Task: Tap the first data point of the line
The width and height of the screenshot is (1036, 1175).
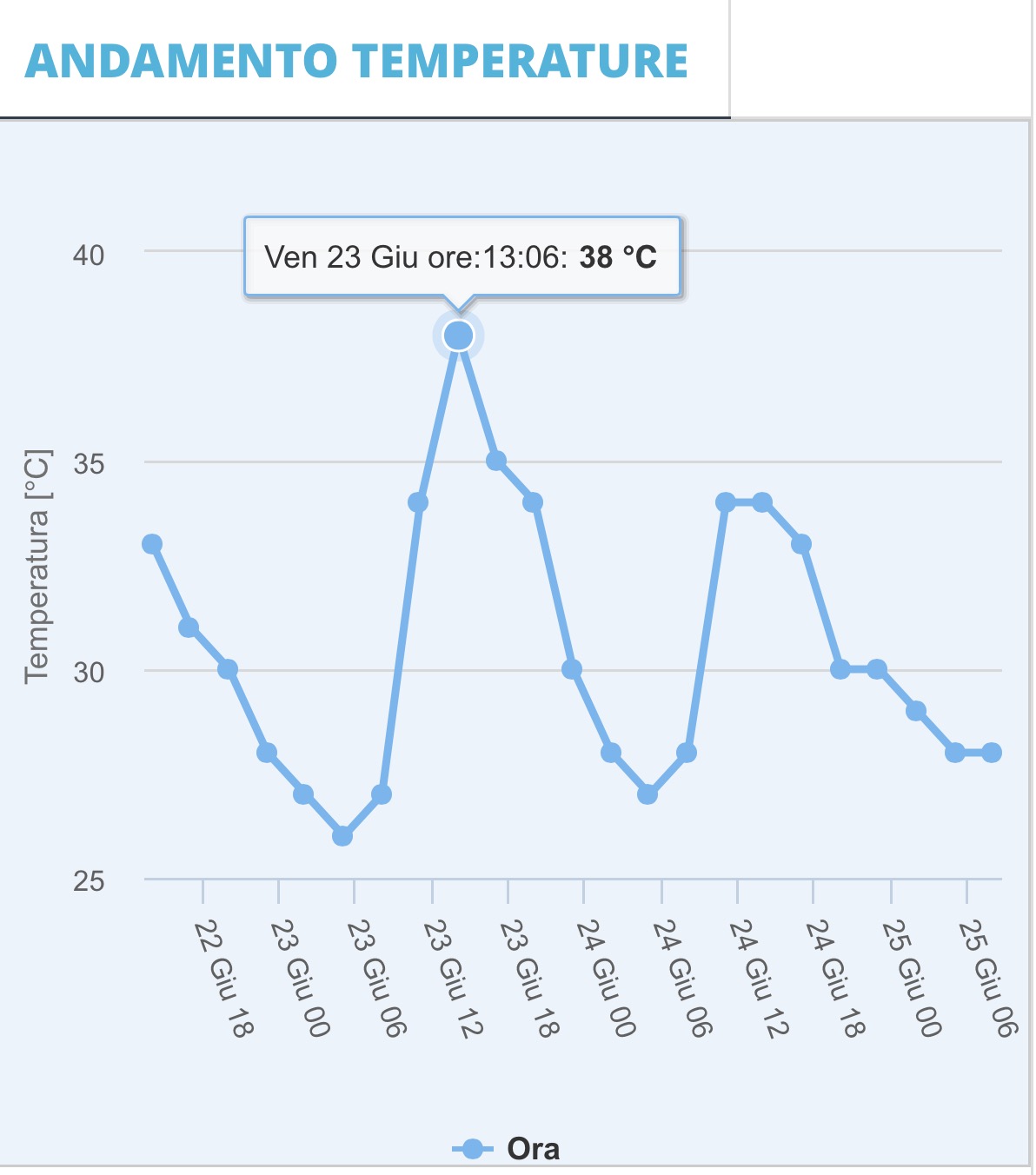Action: (152, 544)
